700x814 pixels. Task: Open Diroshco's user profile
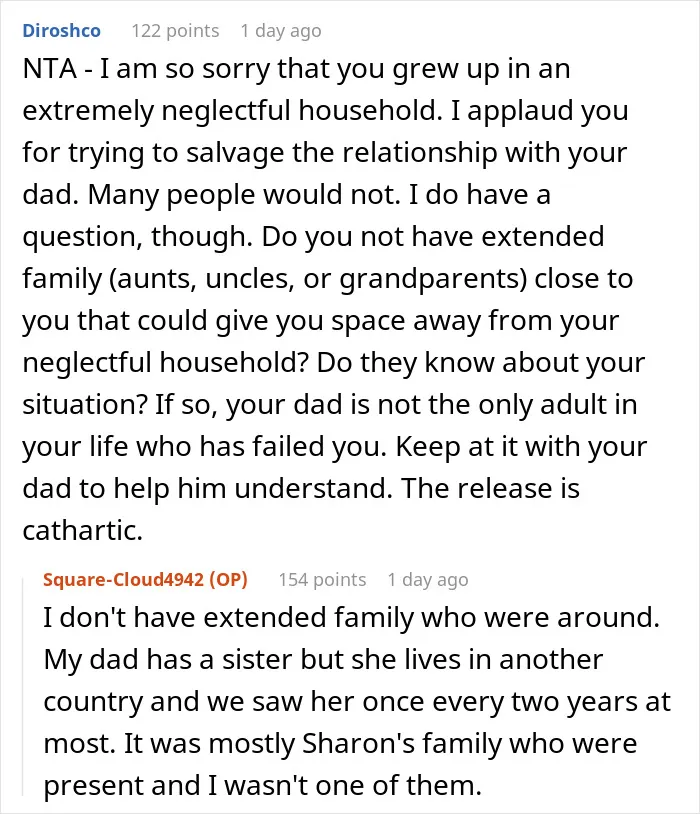tap(61, 31)
